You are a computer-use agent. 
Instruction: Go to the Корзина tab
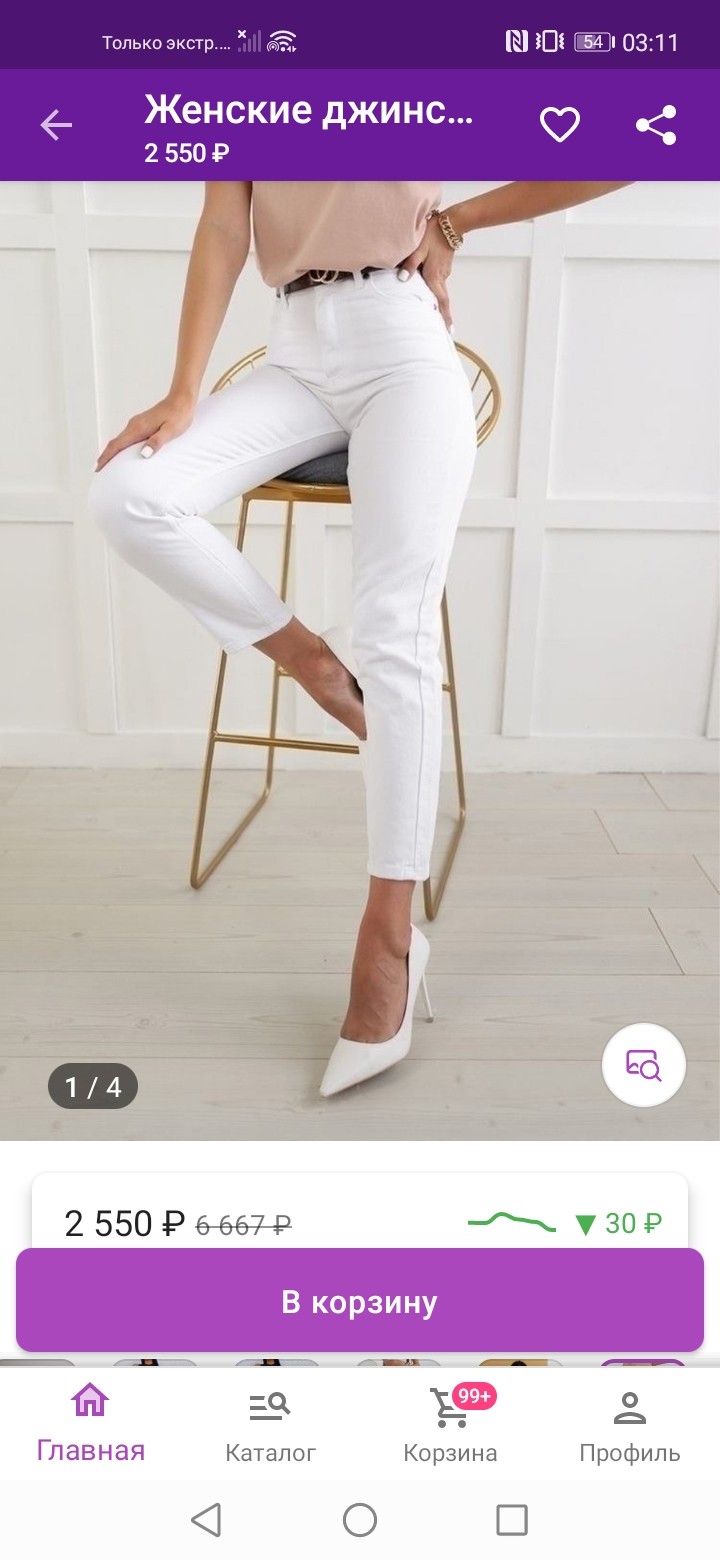click(450, 1424)
